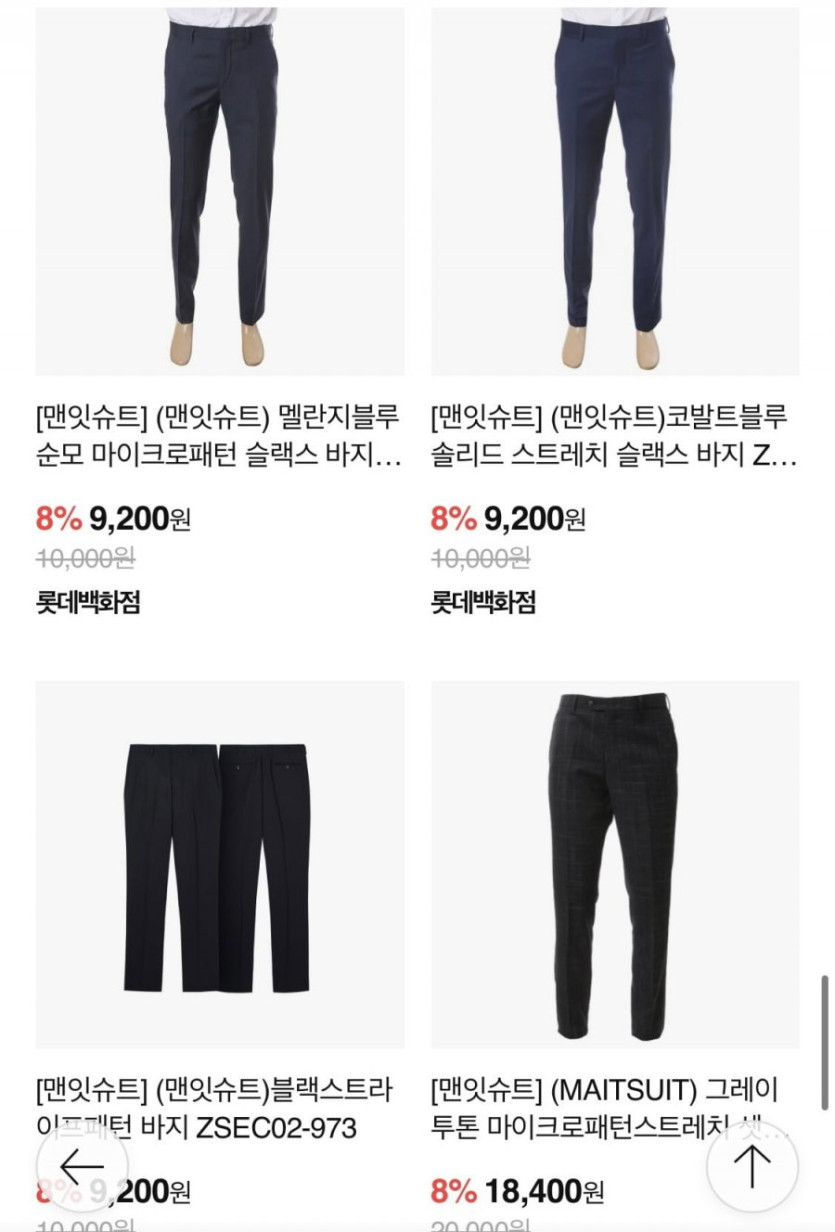Go back using the floating arrow button
This screenshot has width=835, height=1232.
82,1166
